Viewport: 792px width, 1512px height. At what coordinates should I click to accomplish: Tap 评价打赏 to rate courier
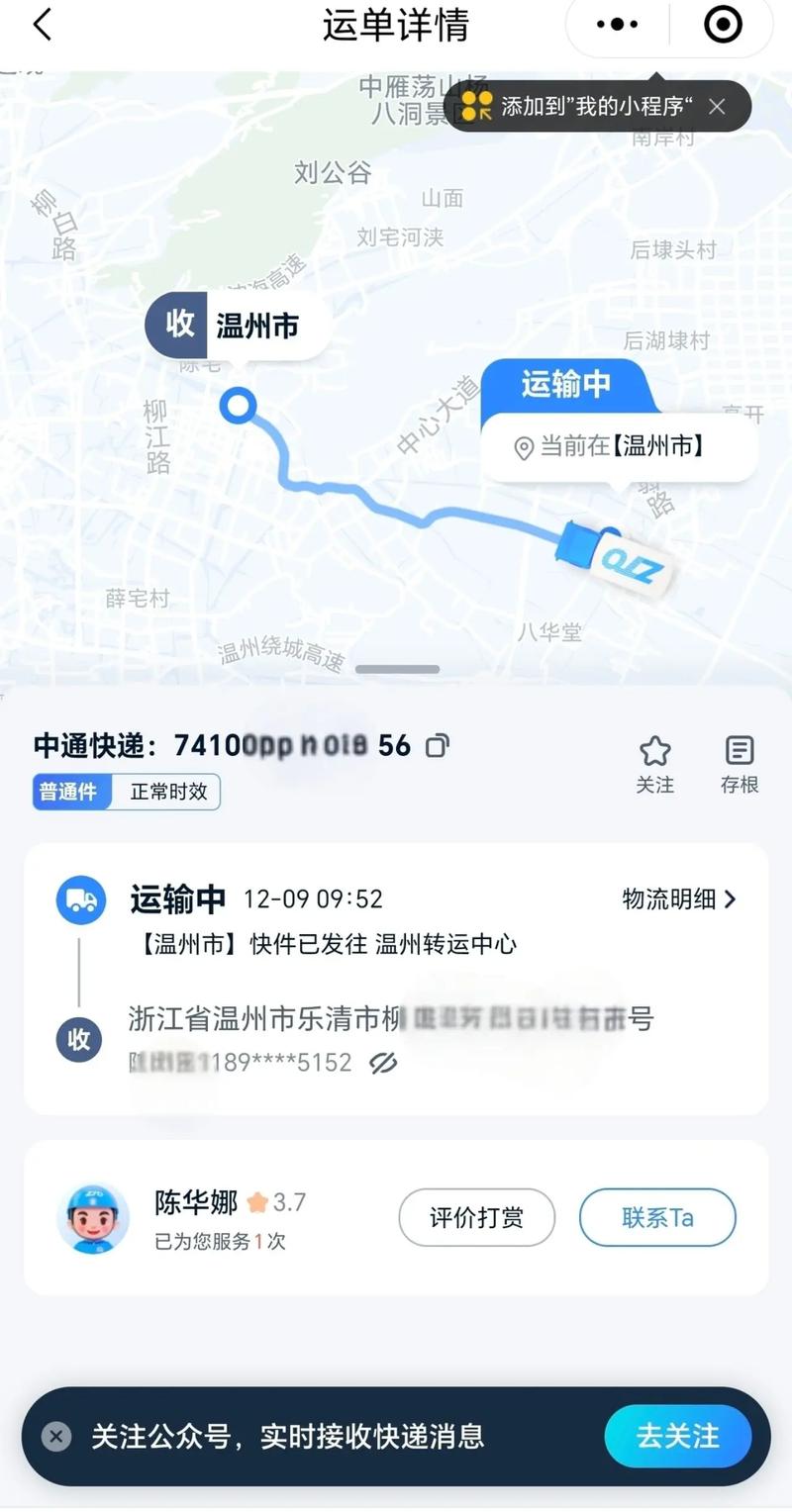click(476, 1217)
